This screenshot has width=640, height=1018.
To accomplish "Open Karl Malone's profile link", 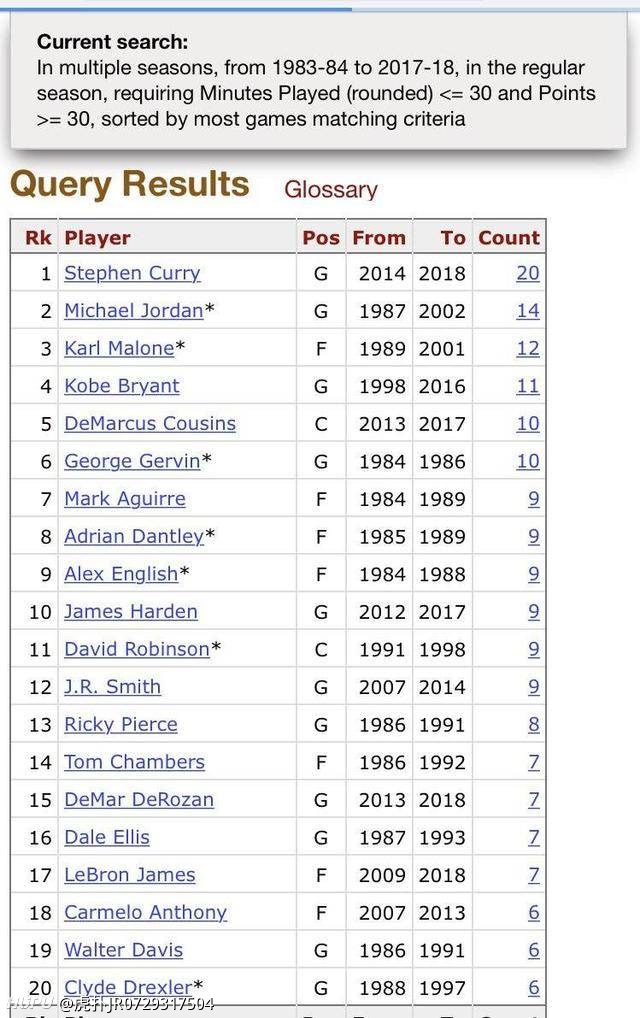I will tap(119, 348).
